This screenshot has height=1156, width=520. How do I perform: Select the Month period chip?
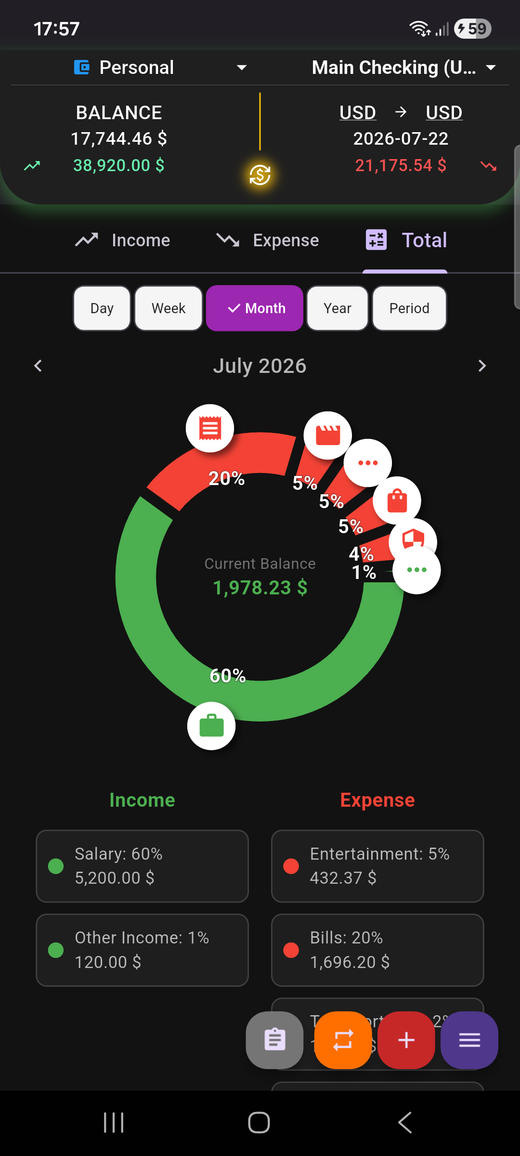pyautogui.click(x=254, y=308)
